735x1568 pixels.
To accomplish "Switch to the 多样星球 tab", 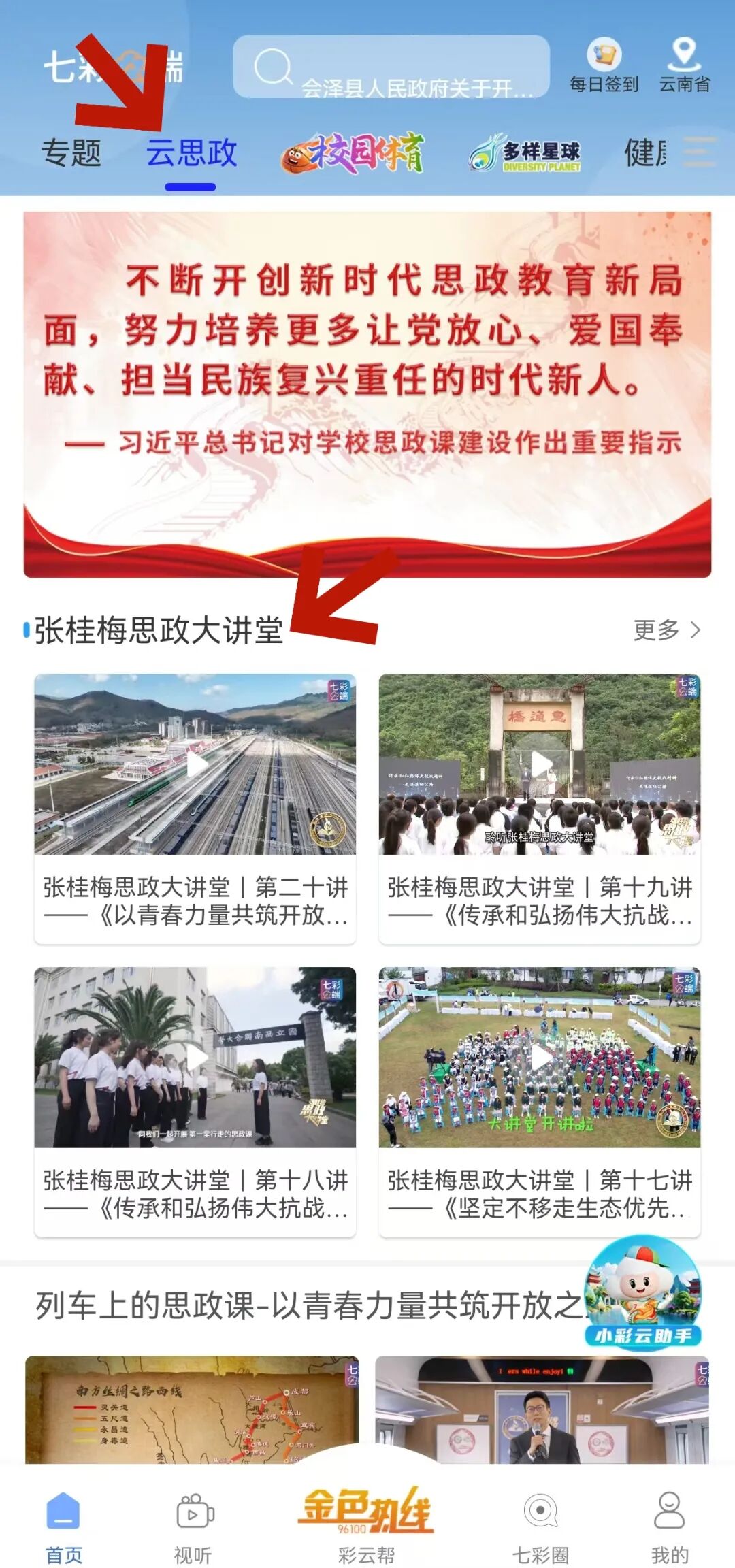I will point(525,154).
